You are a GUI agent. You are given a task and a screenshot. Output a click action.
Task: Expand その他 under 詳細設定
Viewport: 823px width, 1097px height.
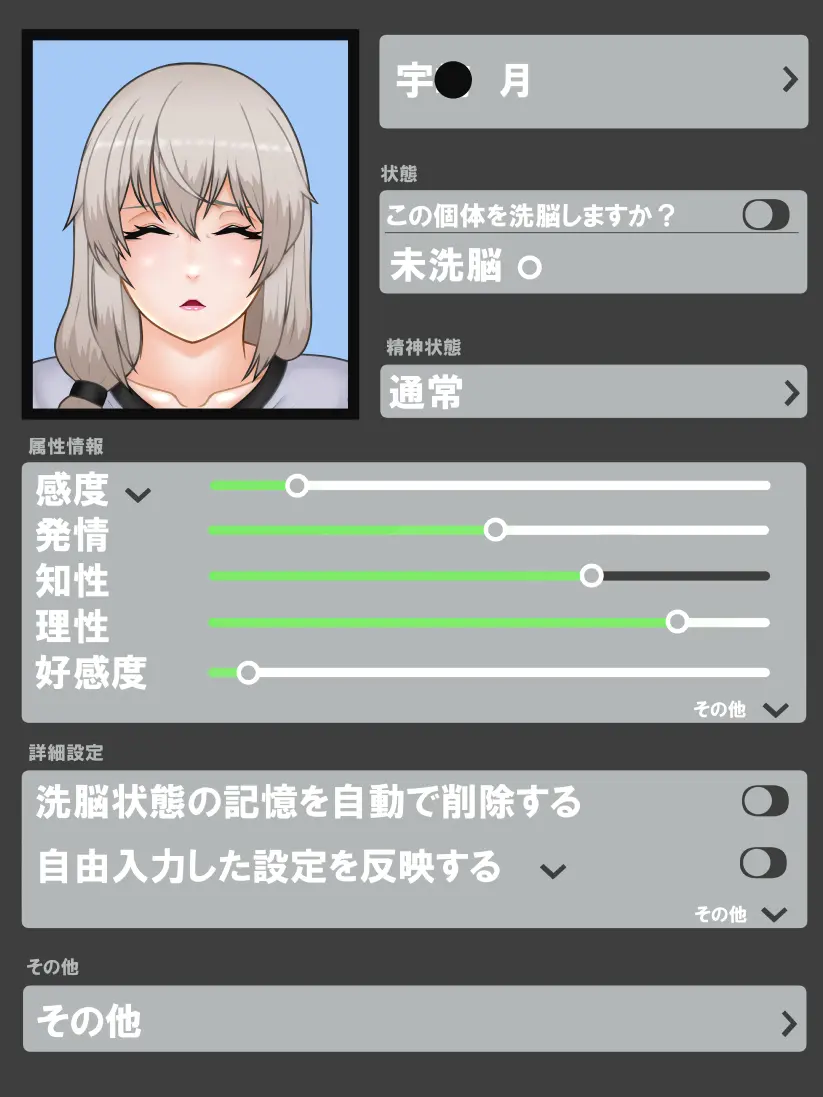pyautogui.click(x=774, y=914)
